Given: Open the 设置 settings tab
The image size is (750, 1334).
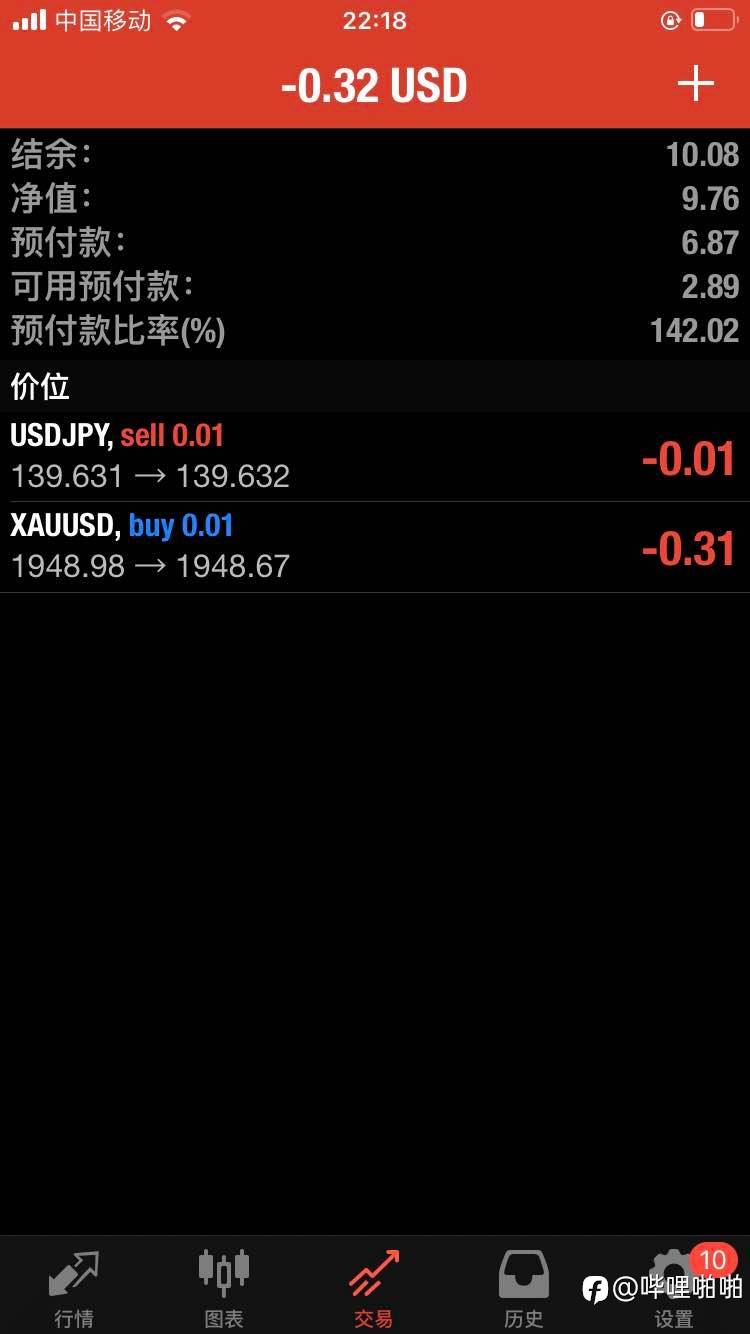Looking at the screenshot, I should pyautogui.click(x=674, y=1288).
